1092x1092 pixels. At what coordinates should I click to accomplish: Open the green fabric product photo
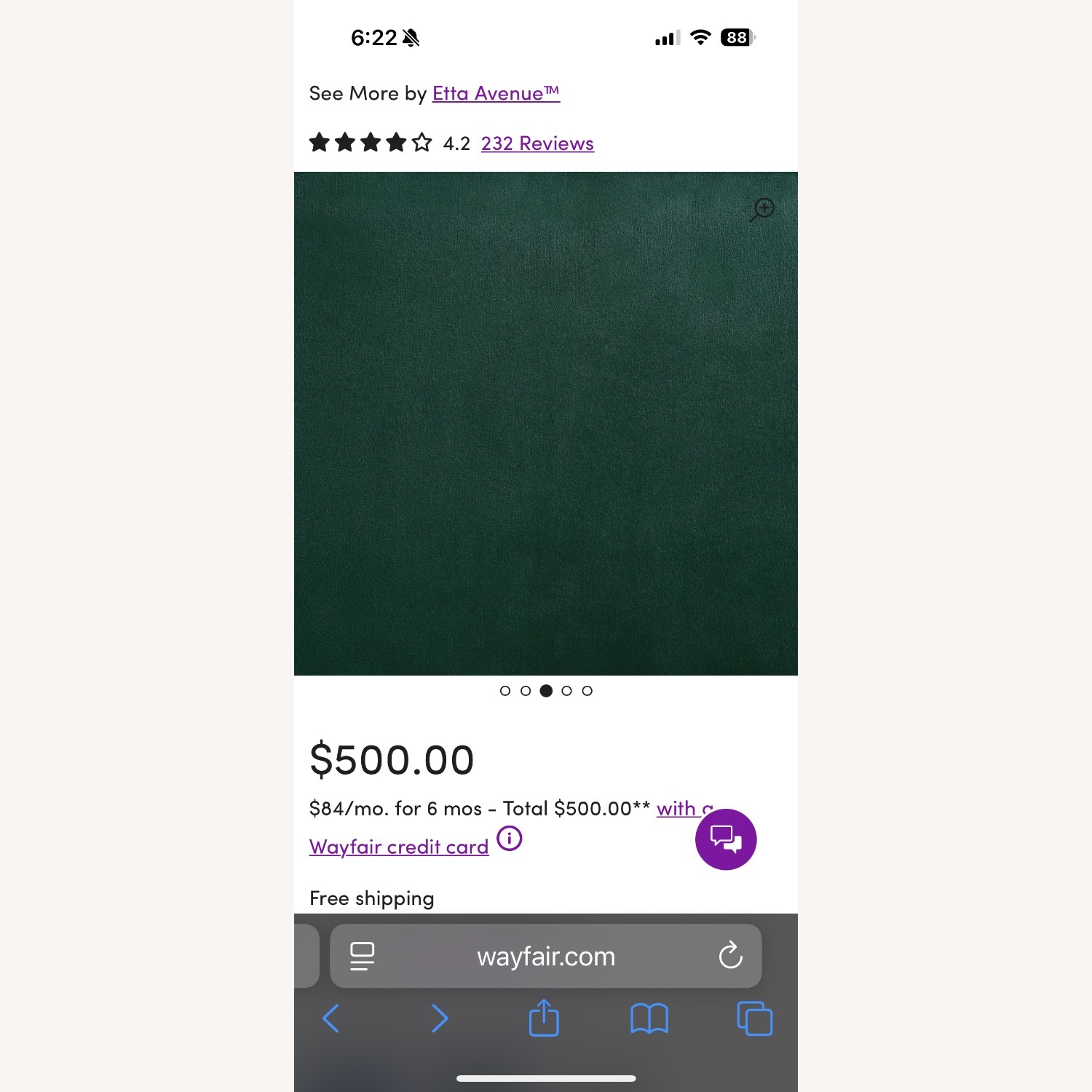tap(546, 423)
